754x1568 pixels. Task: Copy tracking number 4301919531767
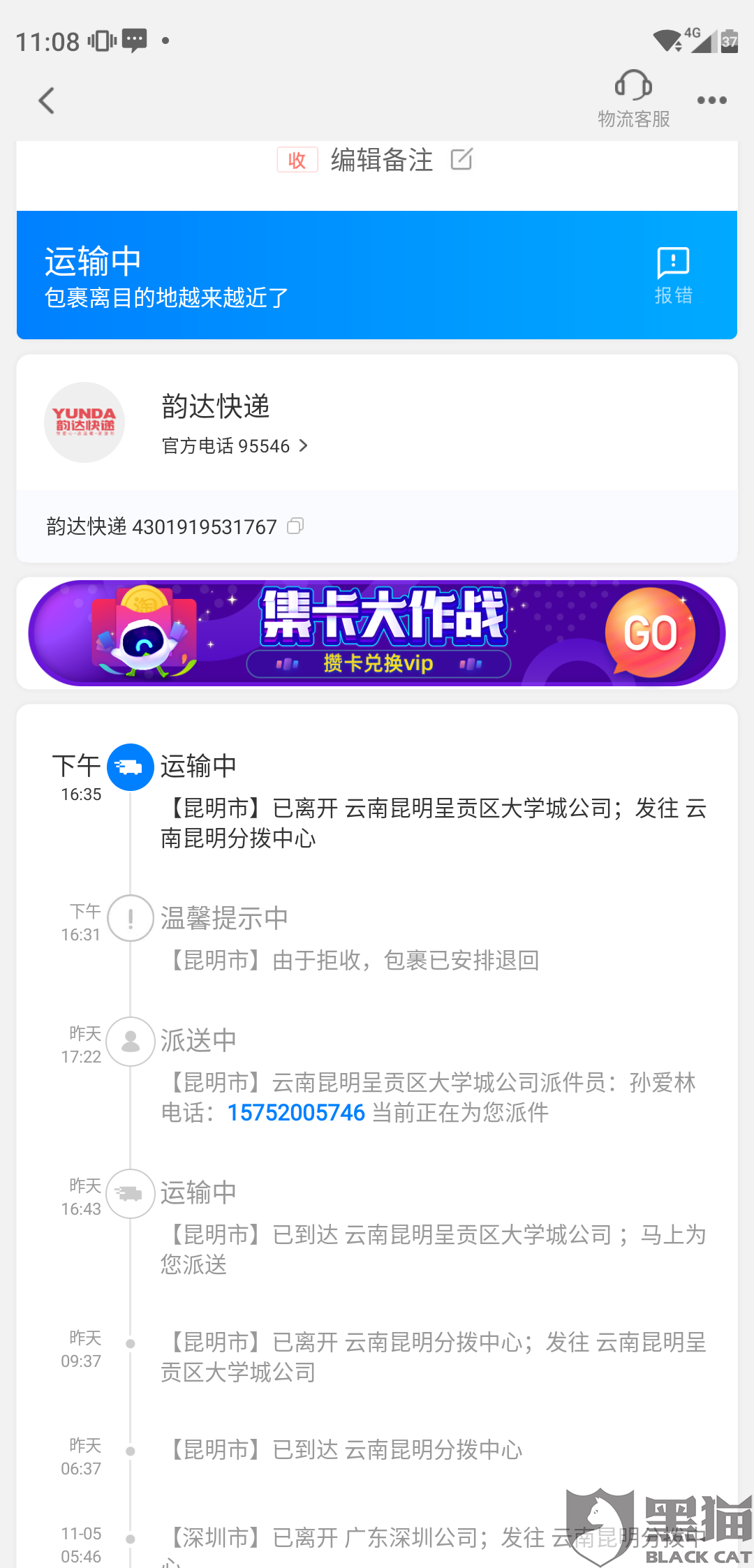(x=295, y=526)
